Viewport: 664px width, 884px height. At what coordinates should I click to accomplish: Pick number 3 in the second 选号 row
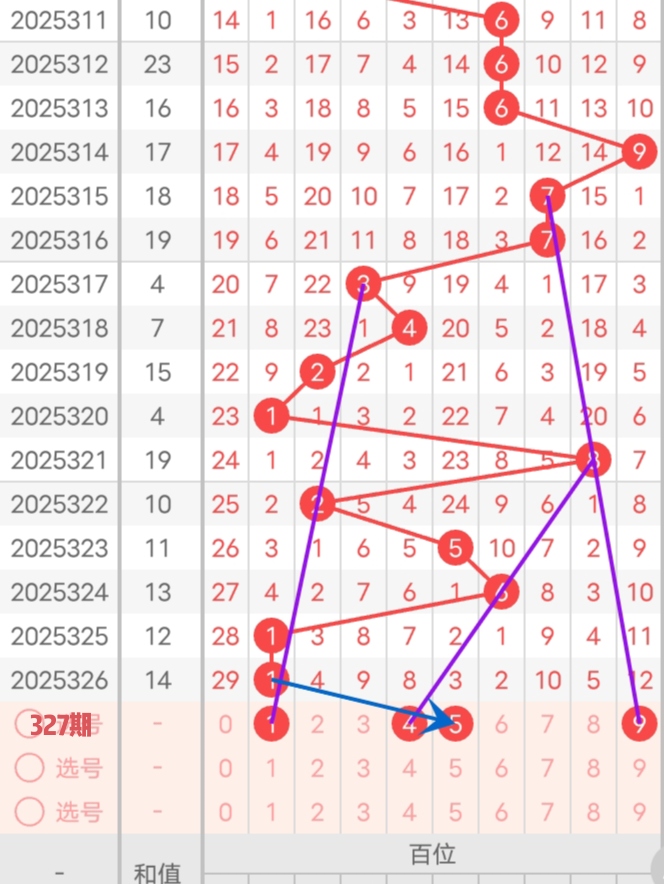(364, 768)
